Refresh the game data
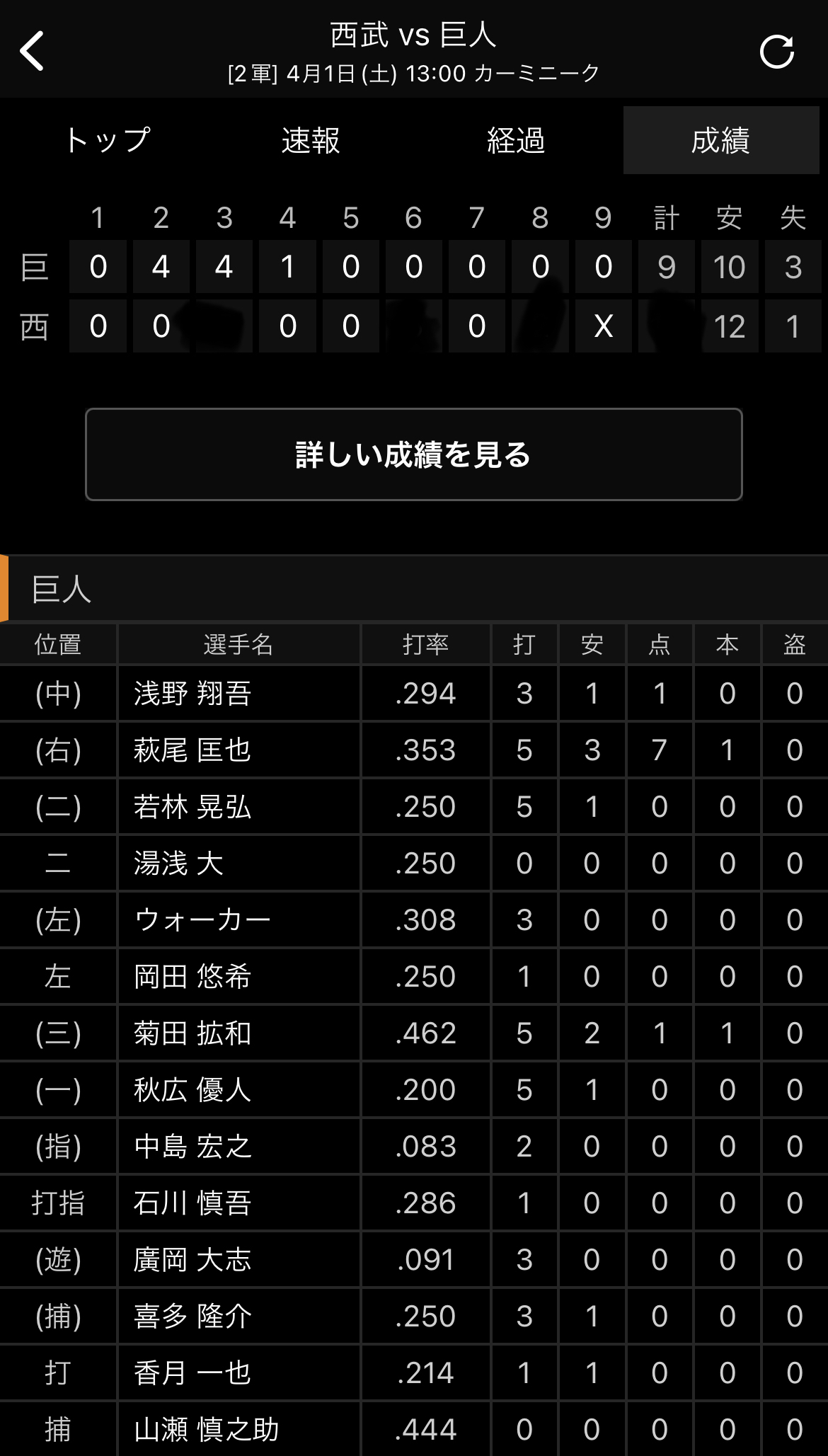The height and width of the screenshot is (1456, 828). point(776,52)
